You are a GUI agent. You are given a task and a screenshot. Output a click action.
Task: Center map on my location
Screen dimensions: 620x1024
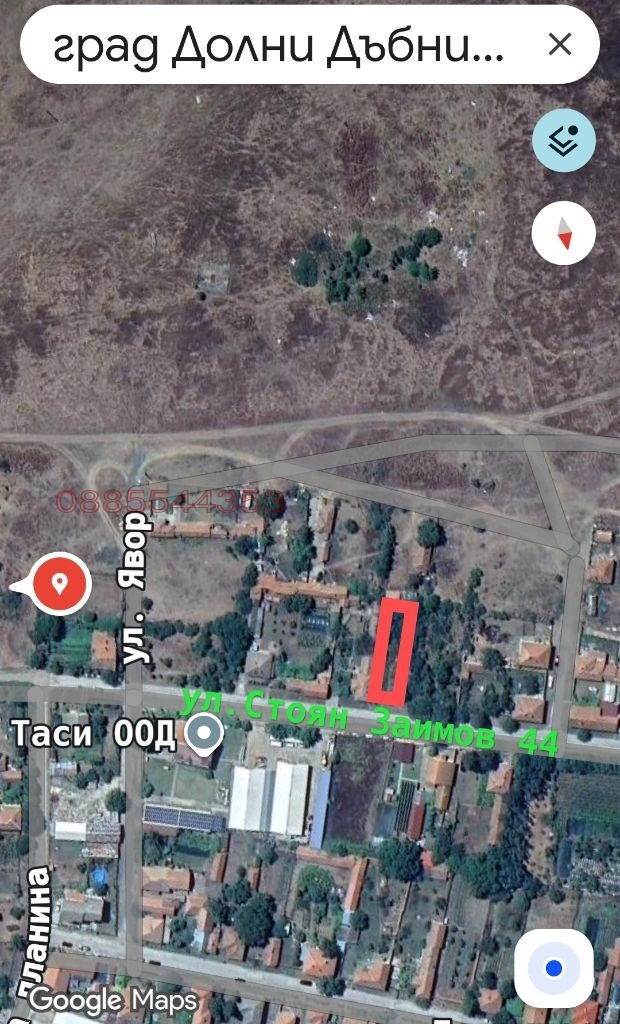coord(553,968)
